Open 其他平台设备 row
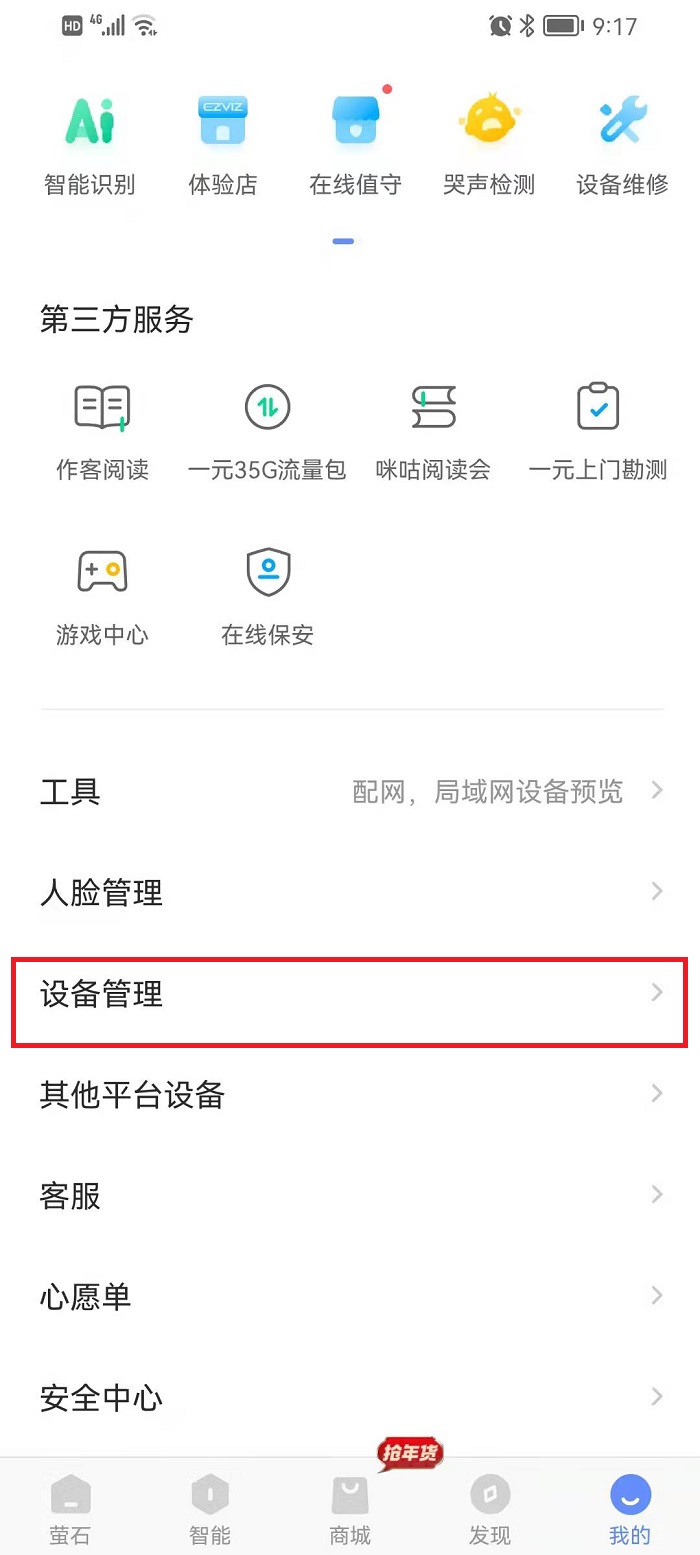Screen dimensions: 700x1555 (x=350, y=1095)
